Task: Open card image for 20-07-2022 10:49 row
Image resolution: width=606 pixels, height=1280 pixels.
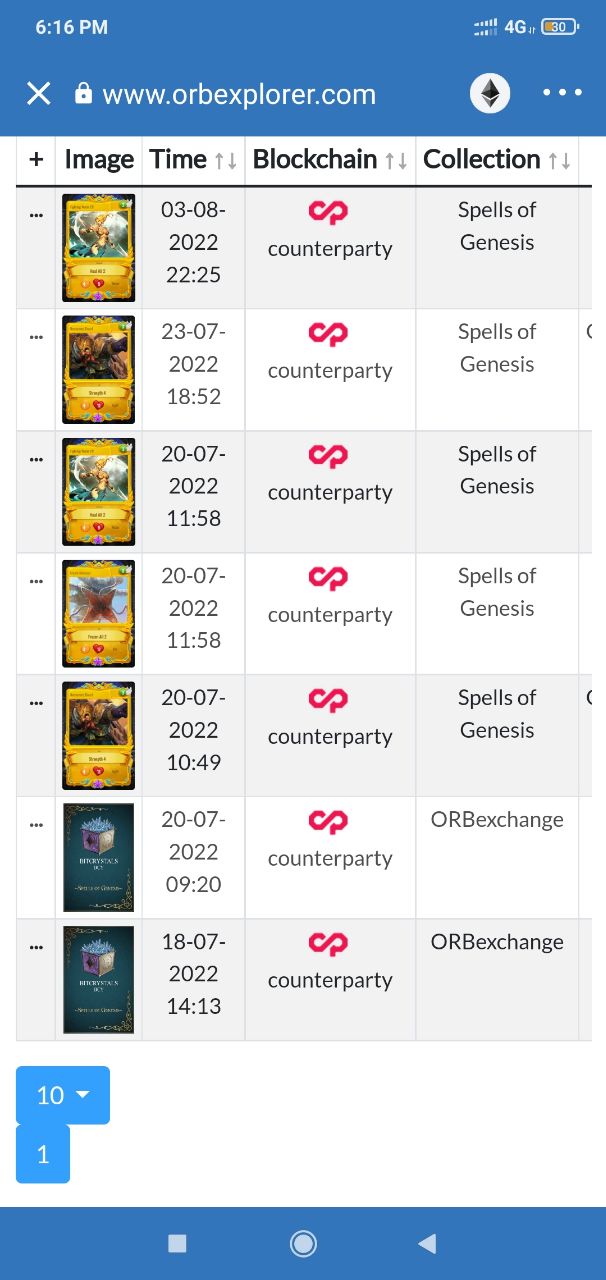Action: 98,736
